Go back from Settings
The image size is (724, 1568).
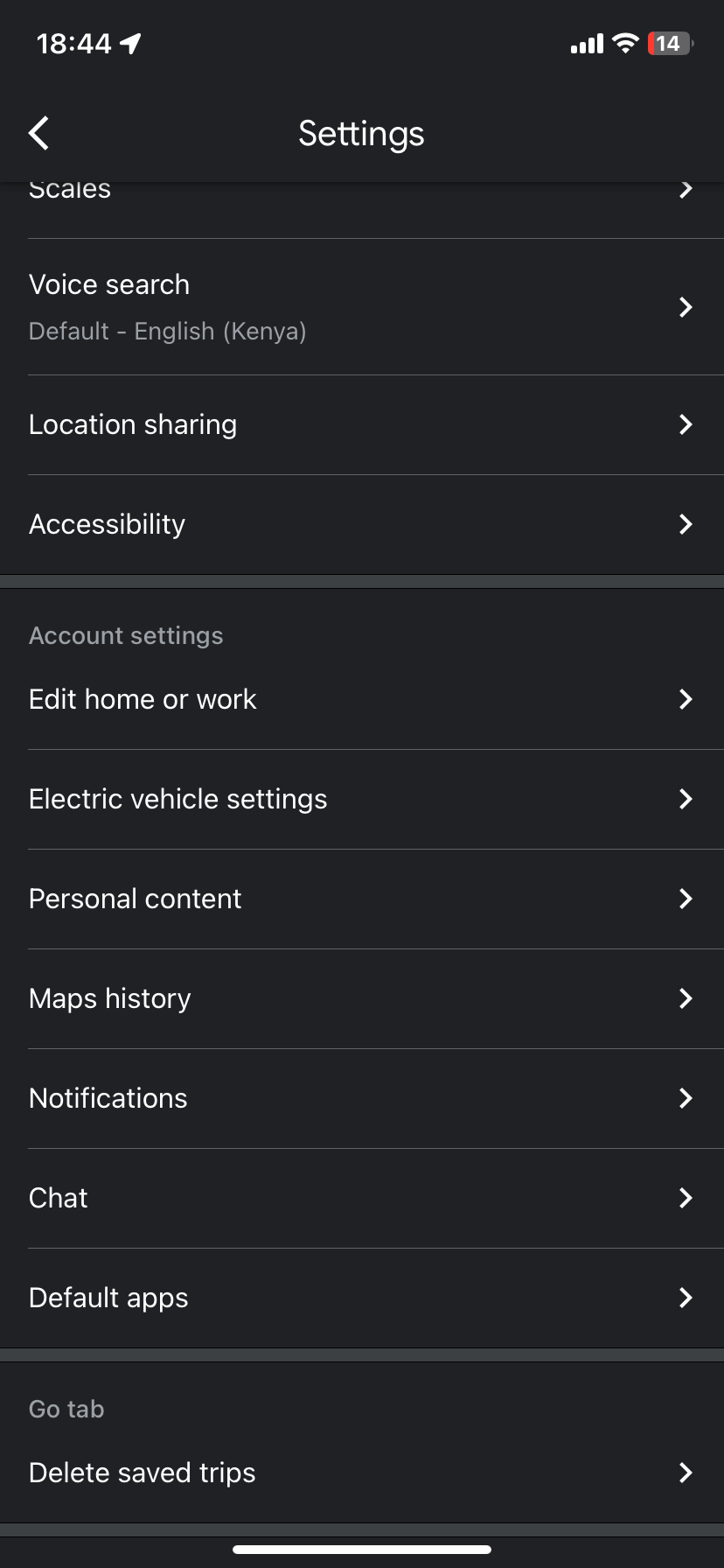[39, 134]
